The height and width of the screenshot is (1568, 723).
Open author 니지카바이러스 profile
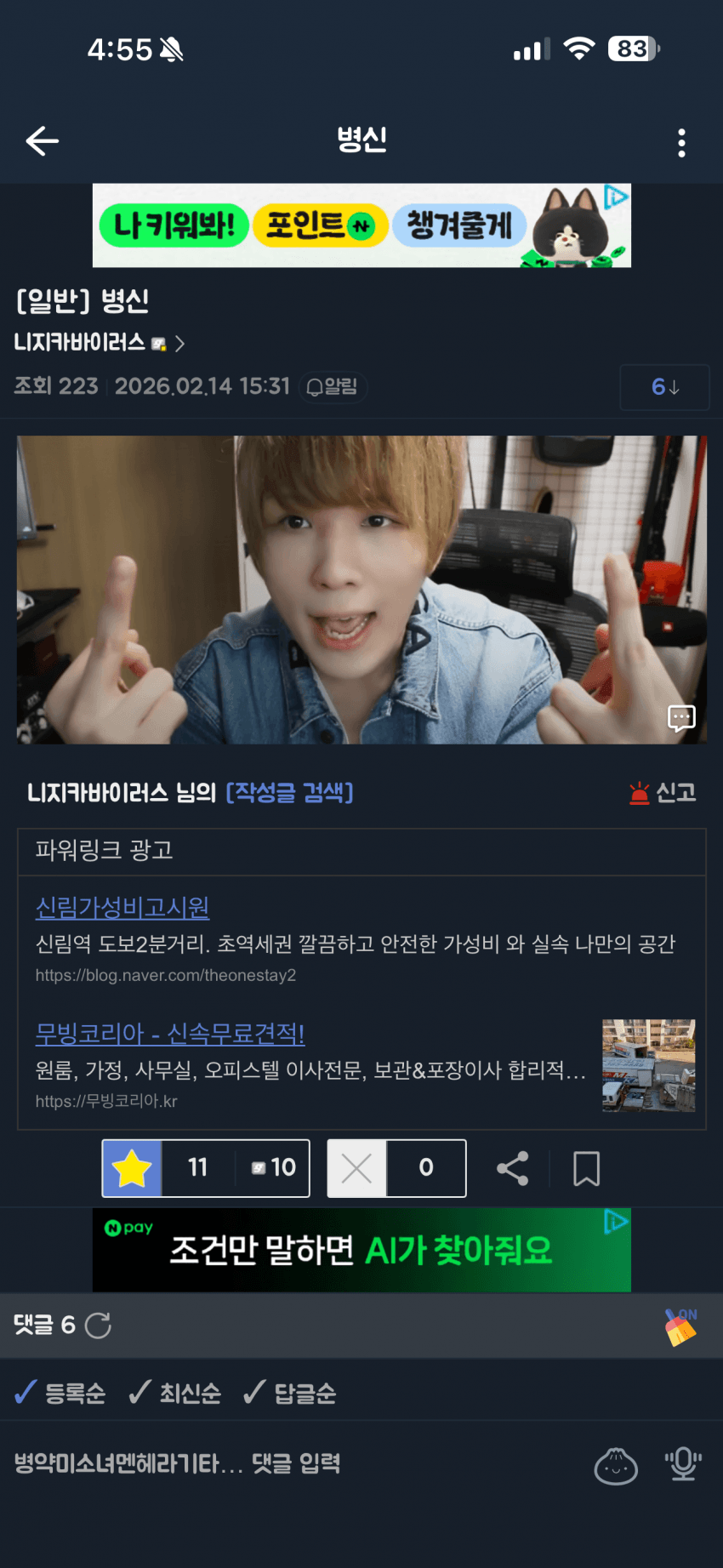point(99,343)
